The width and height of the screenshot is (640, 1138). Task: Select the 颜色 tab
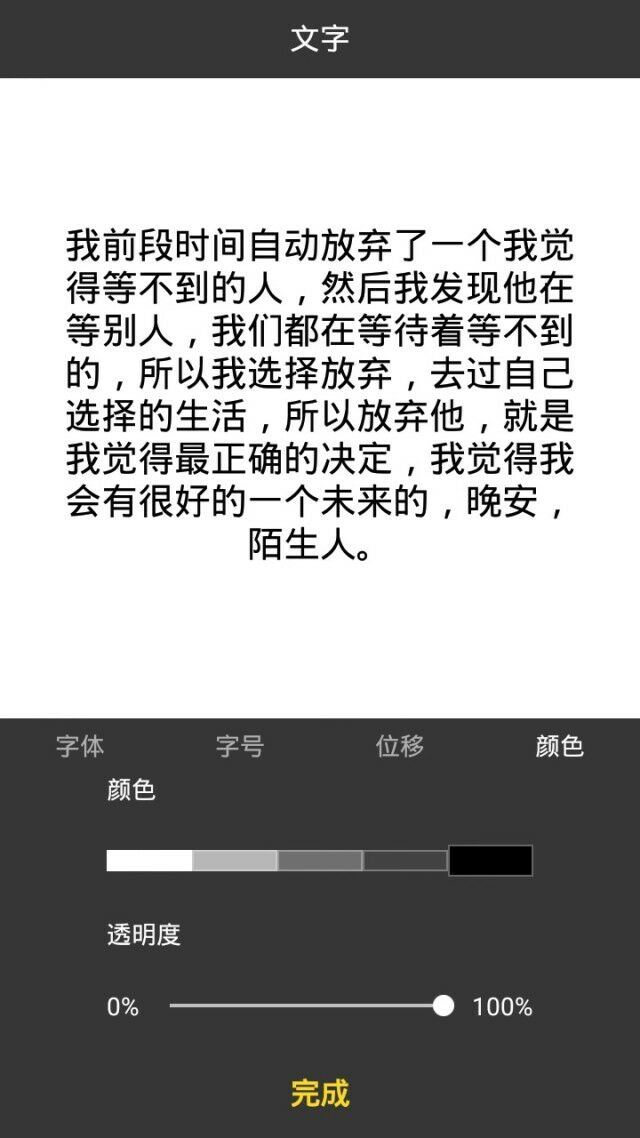[559, 746]
